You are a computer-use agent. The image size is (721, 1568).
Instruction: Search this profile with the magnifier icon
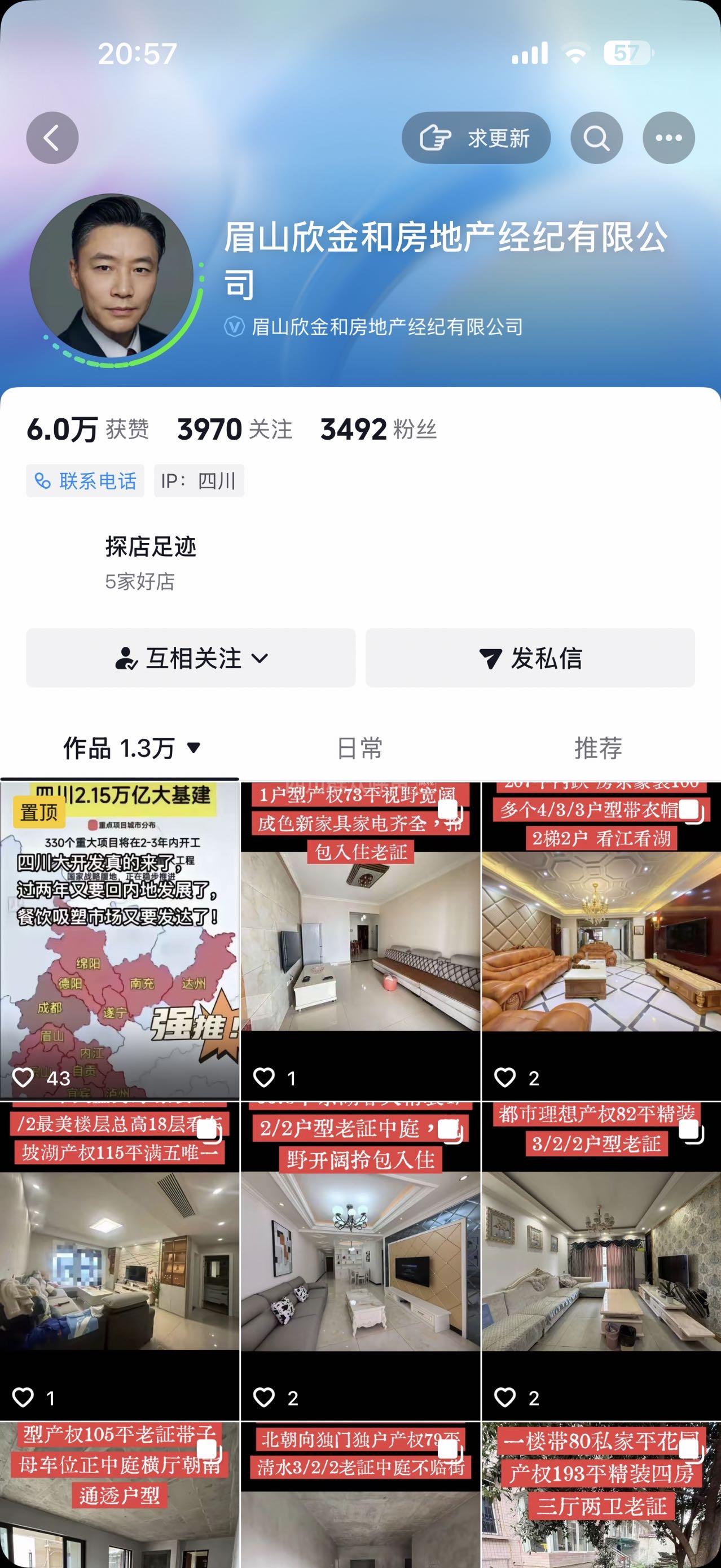pos(596,138)
